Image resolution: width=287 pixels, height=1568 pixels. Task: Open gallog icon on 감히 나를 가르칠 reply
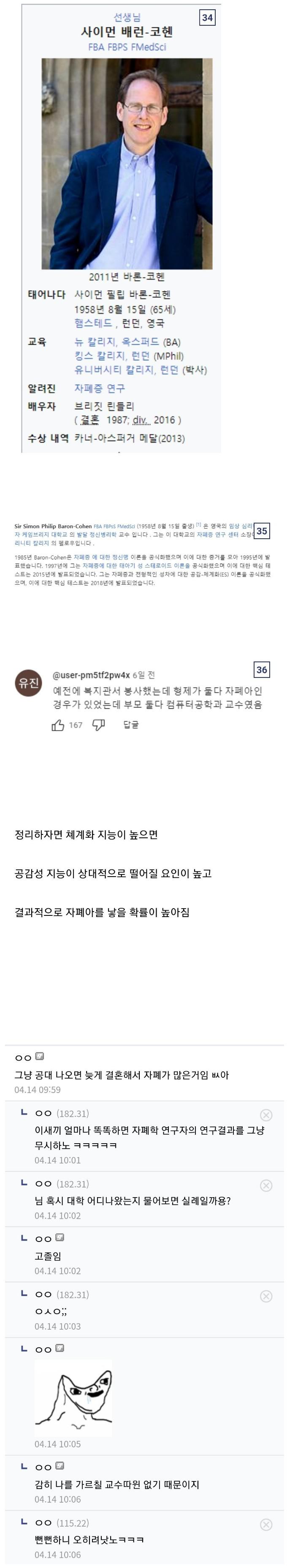point(60,1466)
